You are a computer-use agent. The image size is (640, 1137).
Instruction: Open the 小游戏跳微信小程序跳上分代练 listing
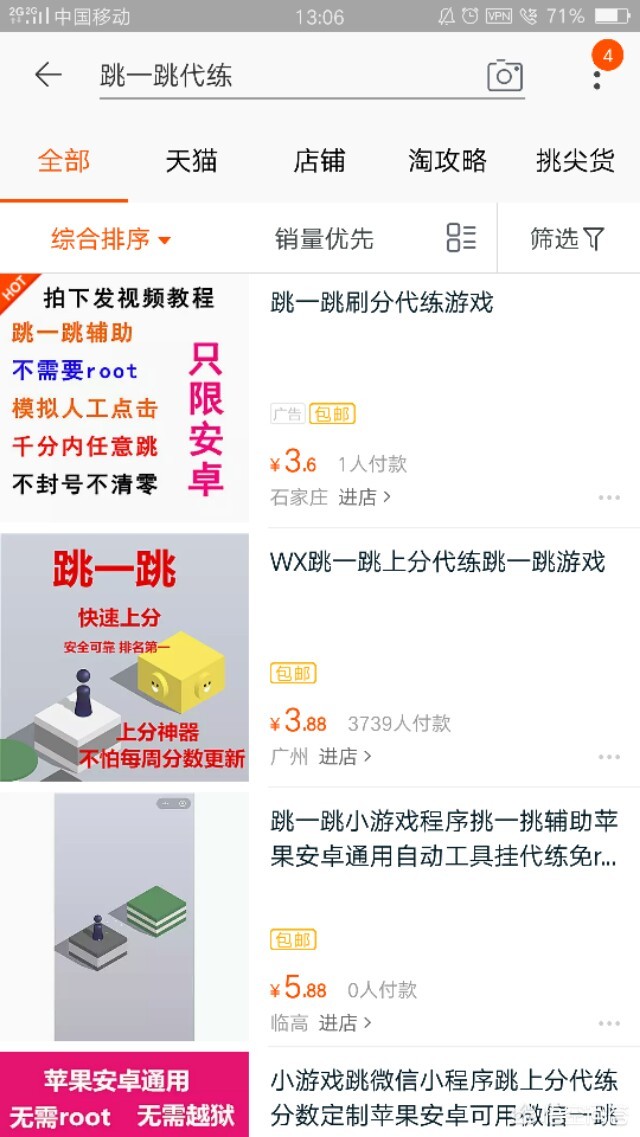[x=444, y=1097]
